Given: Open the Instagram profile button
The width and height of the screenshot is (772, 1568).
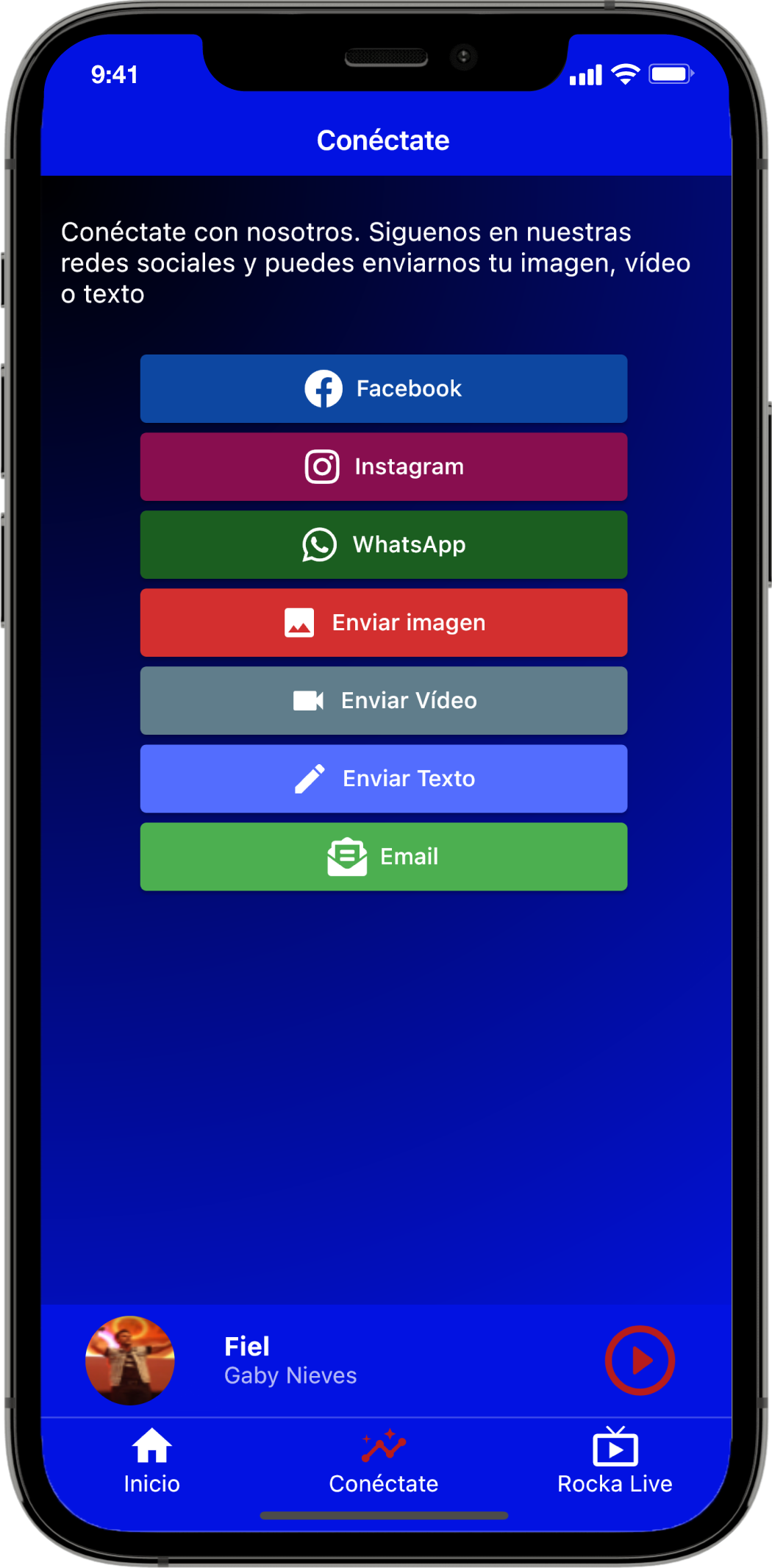Looking at the screenshot, I should pyautogui.click(x=383, y=466).
